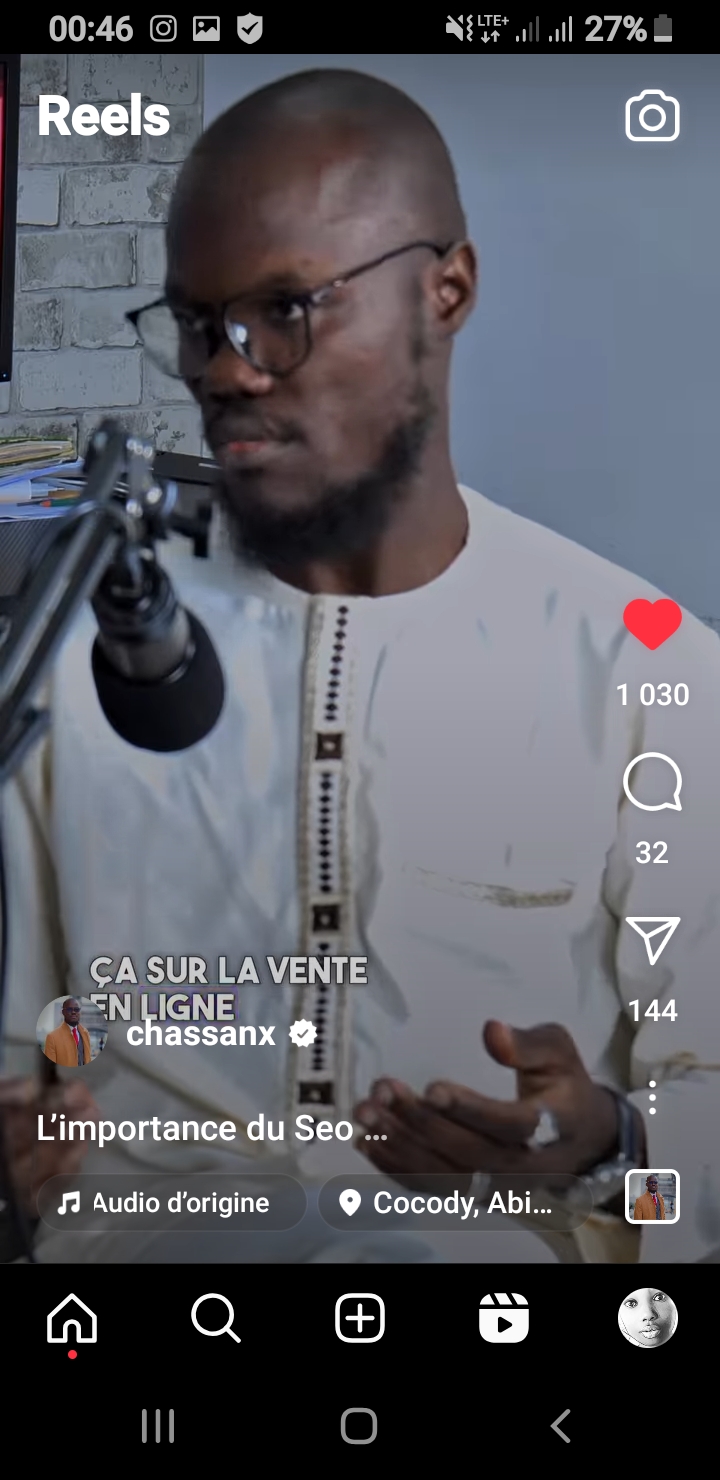720x1480 pixels.
Task: Show recent apps from the navigation bar
Action: tap(158, 1426)
